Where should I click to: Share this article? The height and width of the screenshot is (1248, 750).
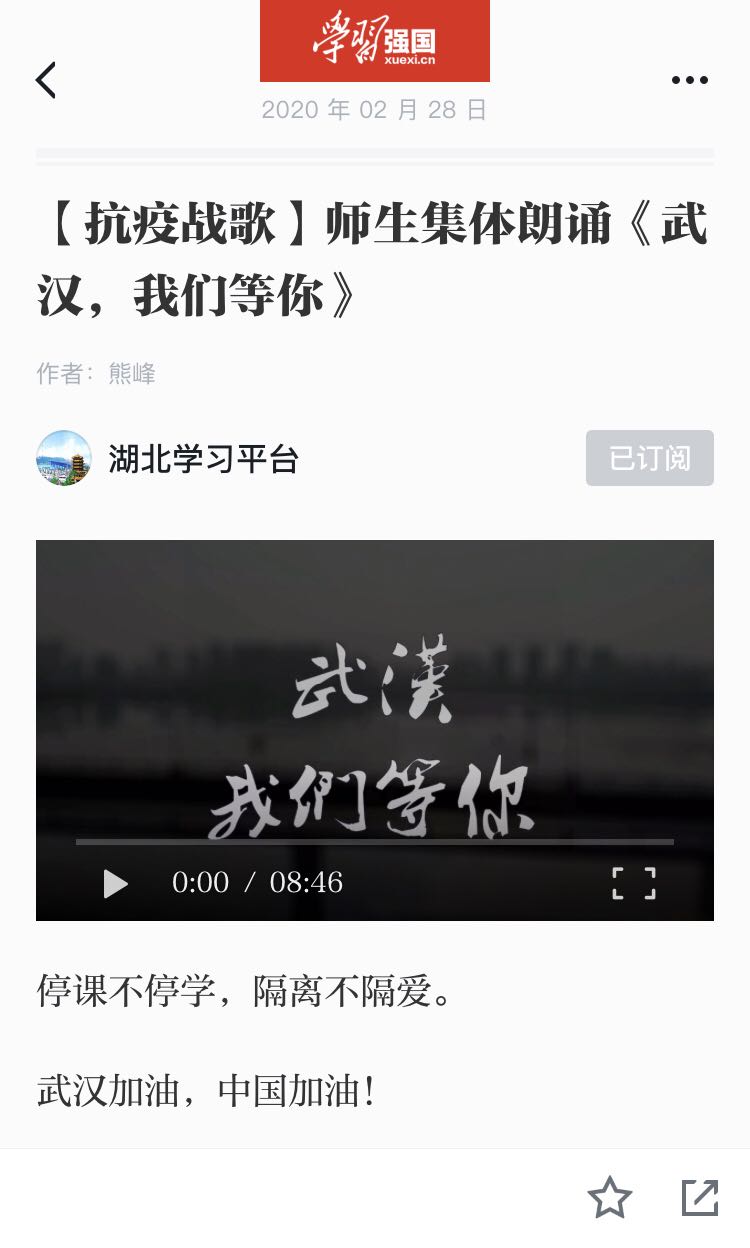(699, 1197)
